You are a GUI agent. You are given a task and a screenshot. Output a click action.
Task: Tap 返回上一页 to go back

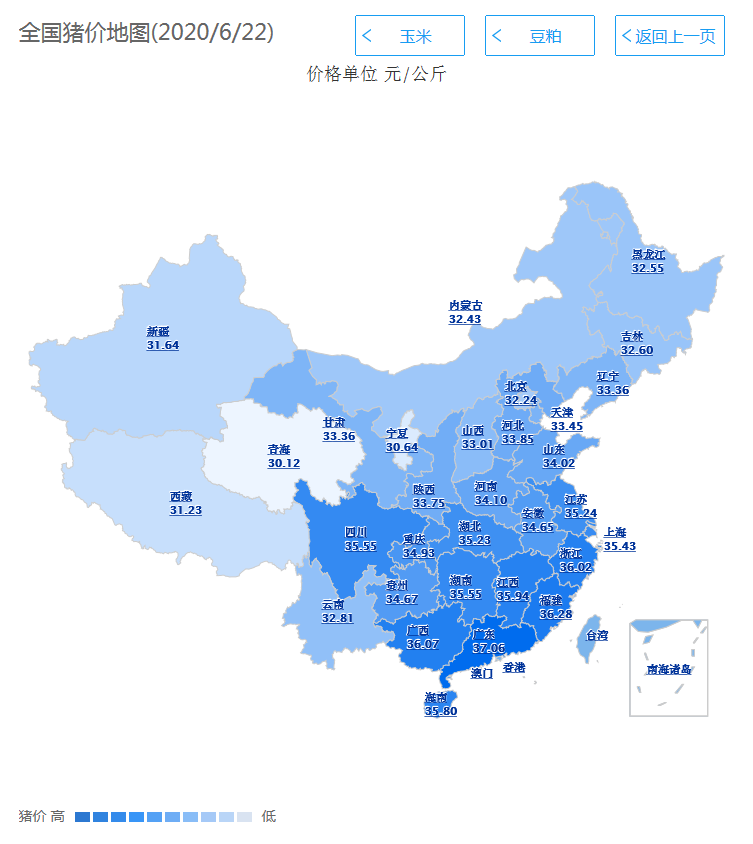[669, 36]
